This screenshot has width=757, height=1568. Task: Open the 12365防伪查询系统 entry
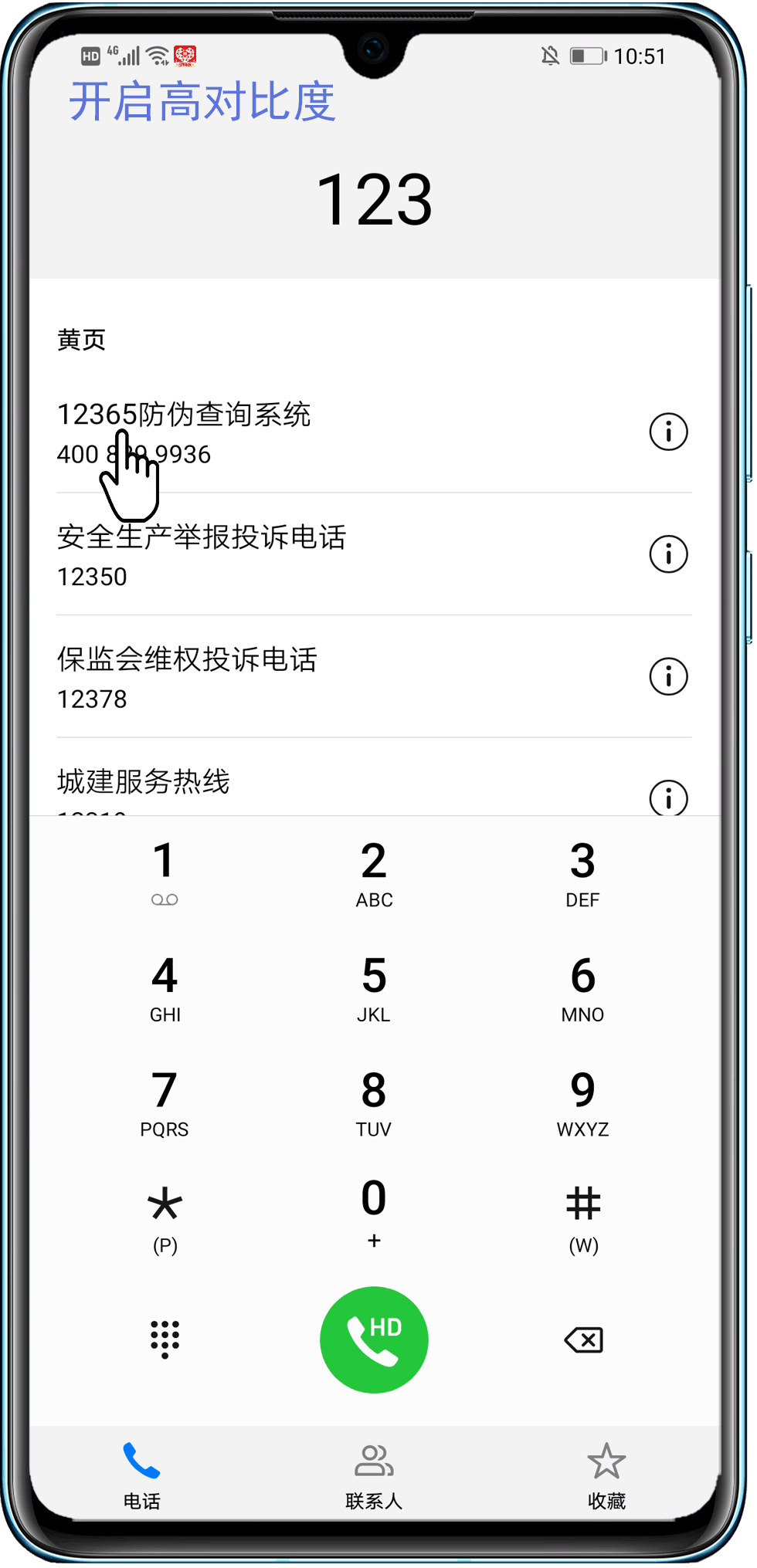[x=309, y=432]
